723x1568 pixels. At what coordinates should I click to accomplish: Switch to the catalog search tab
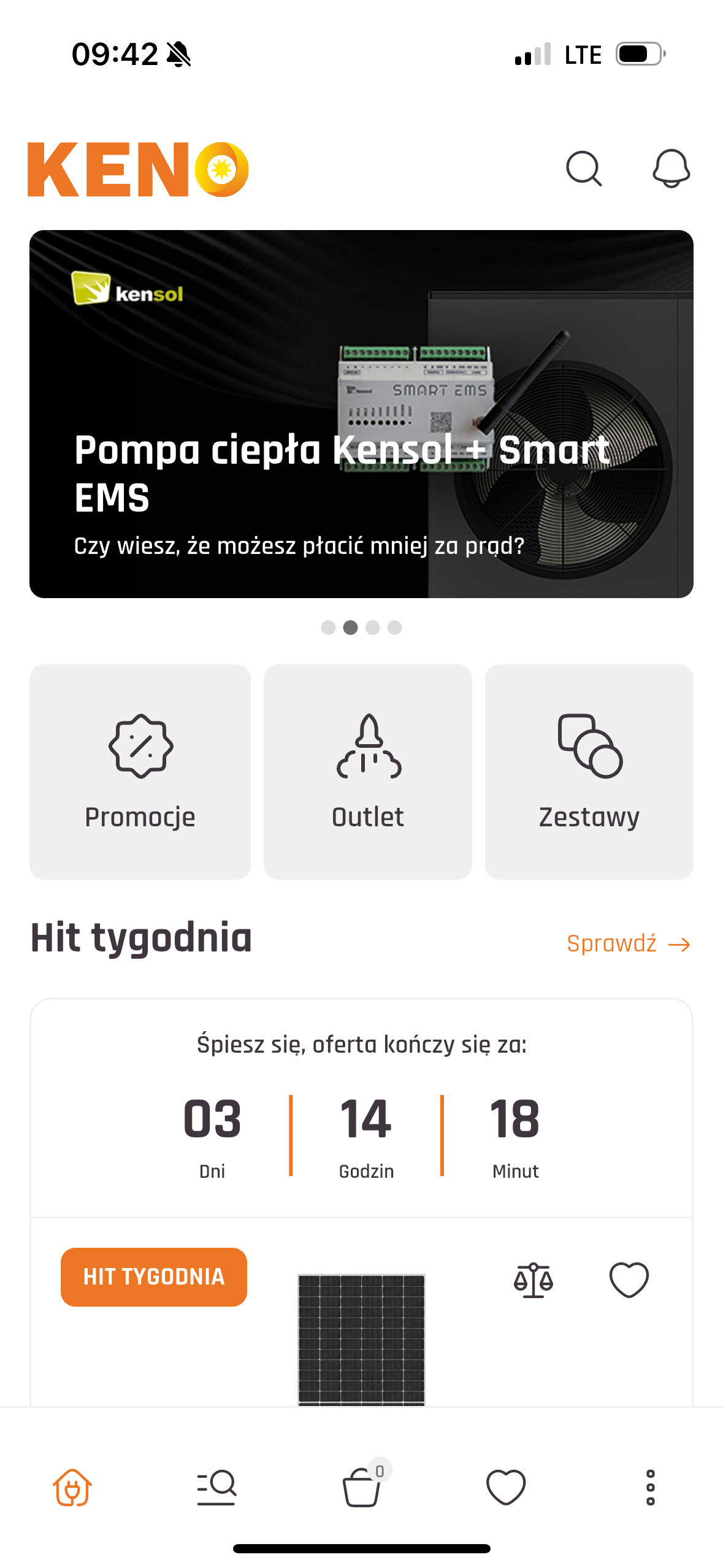point(216,1487)
